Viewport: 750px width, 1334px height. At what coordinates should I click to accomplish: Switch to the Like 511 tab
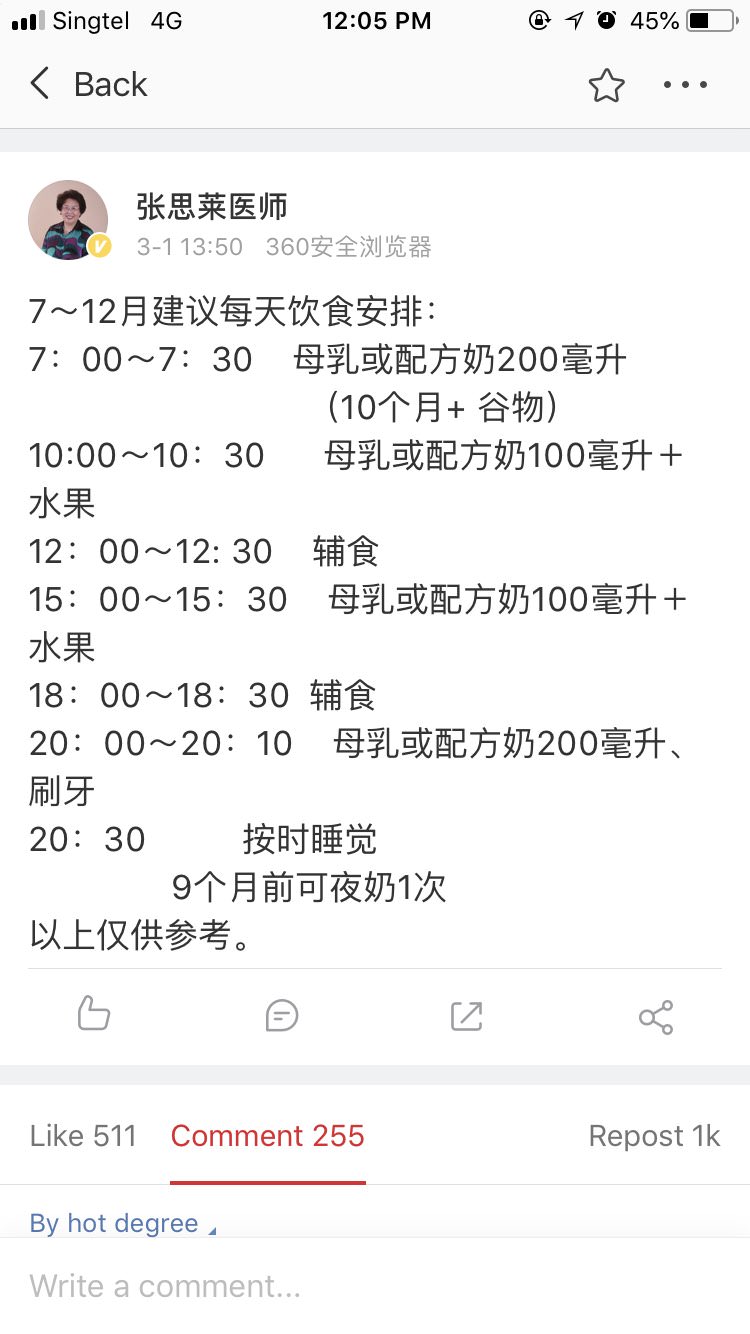coord(83,1136)
